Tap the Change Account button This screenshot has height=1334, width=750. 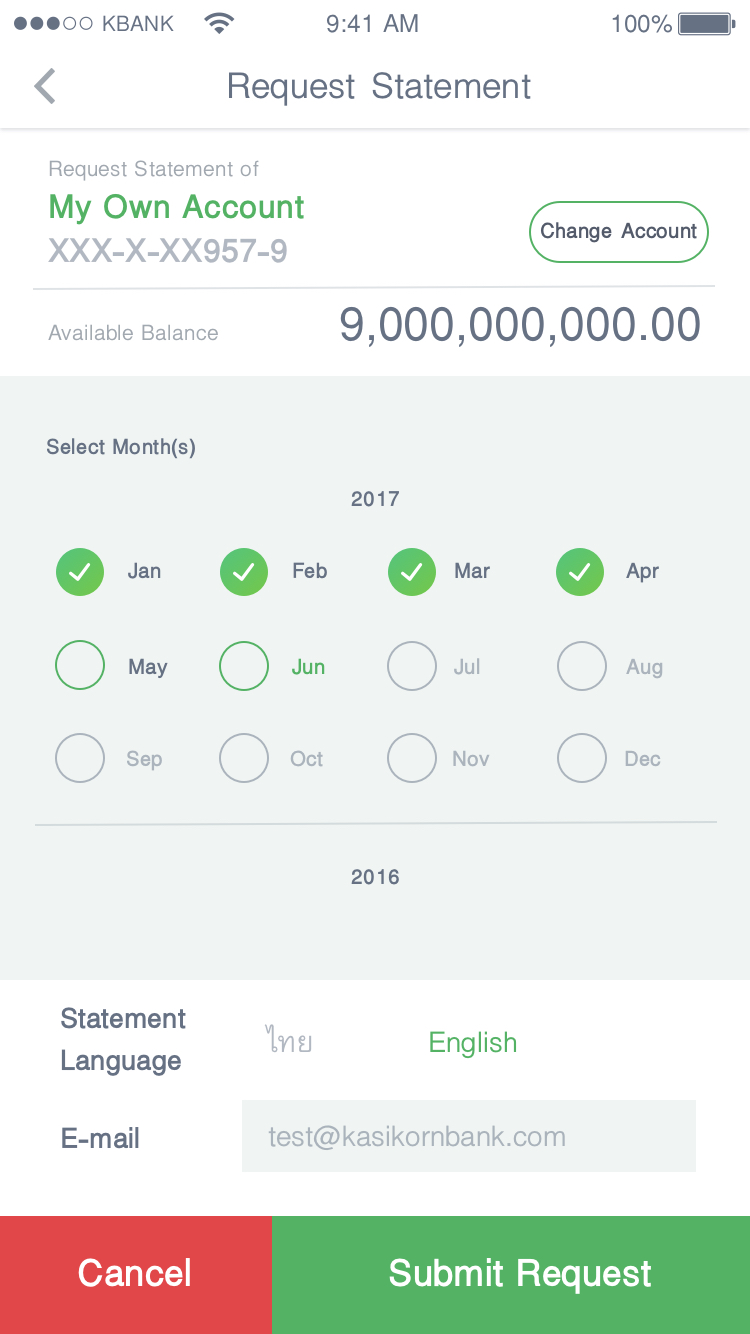coord(618,232)
